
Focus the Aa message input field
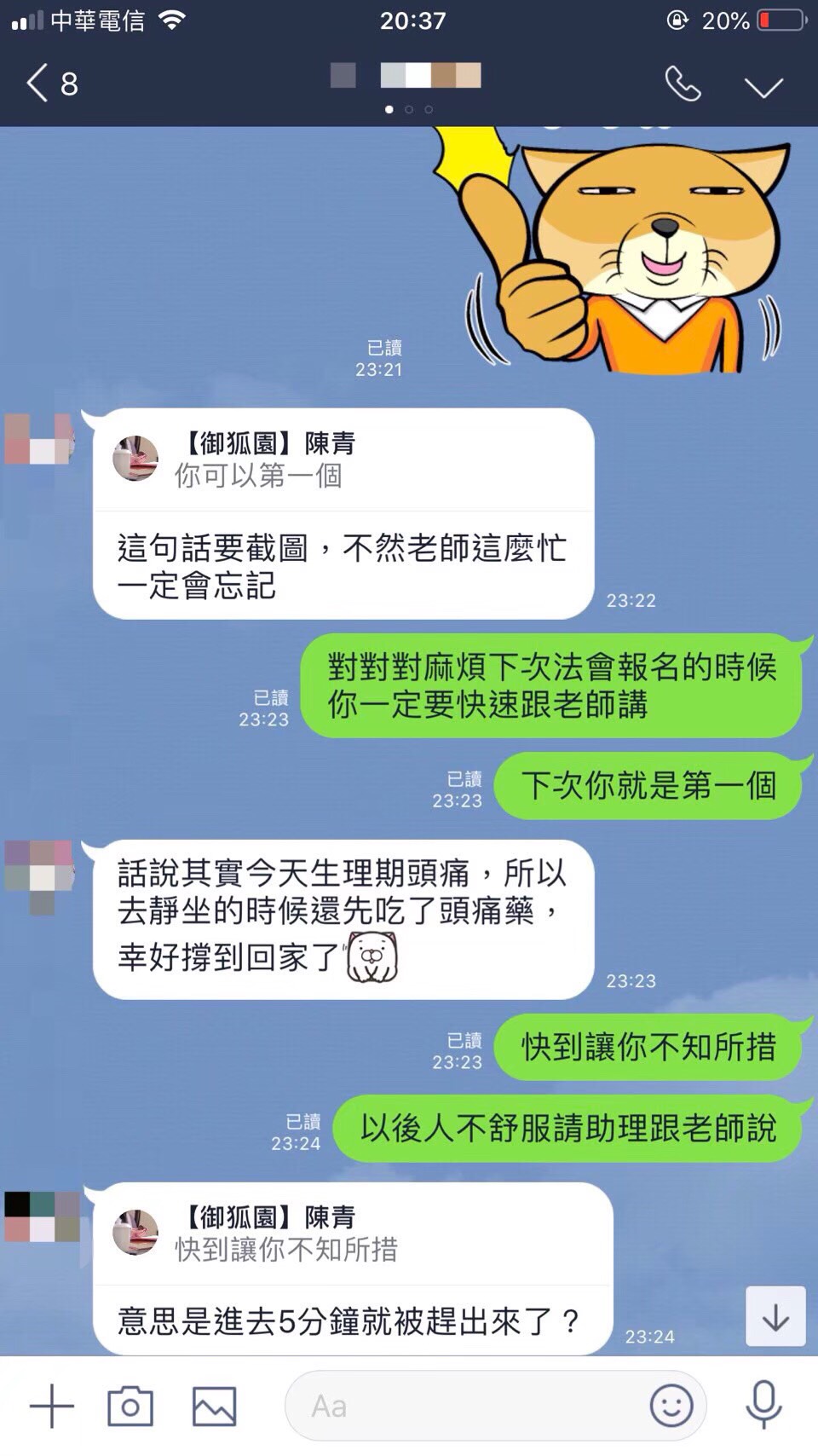tap(460, 1406)
